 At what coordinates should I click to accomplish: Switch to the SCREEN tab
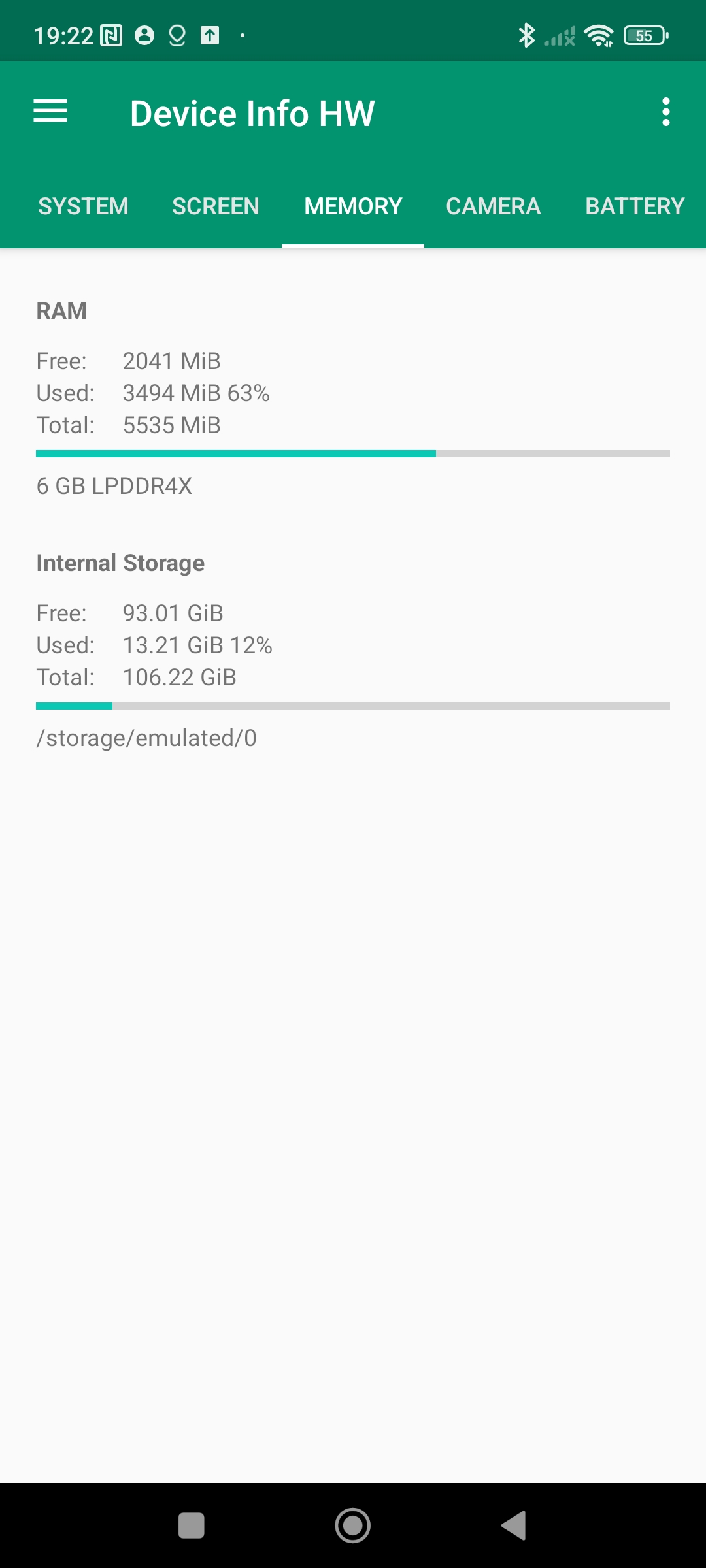coord(215,206)
